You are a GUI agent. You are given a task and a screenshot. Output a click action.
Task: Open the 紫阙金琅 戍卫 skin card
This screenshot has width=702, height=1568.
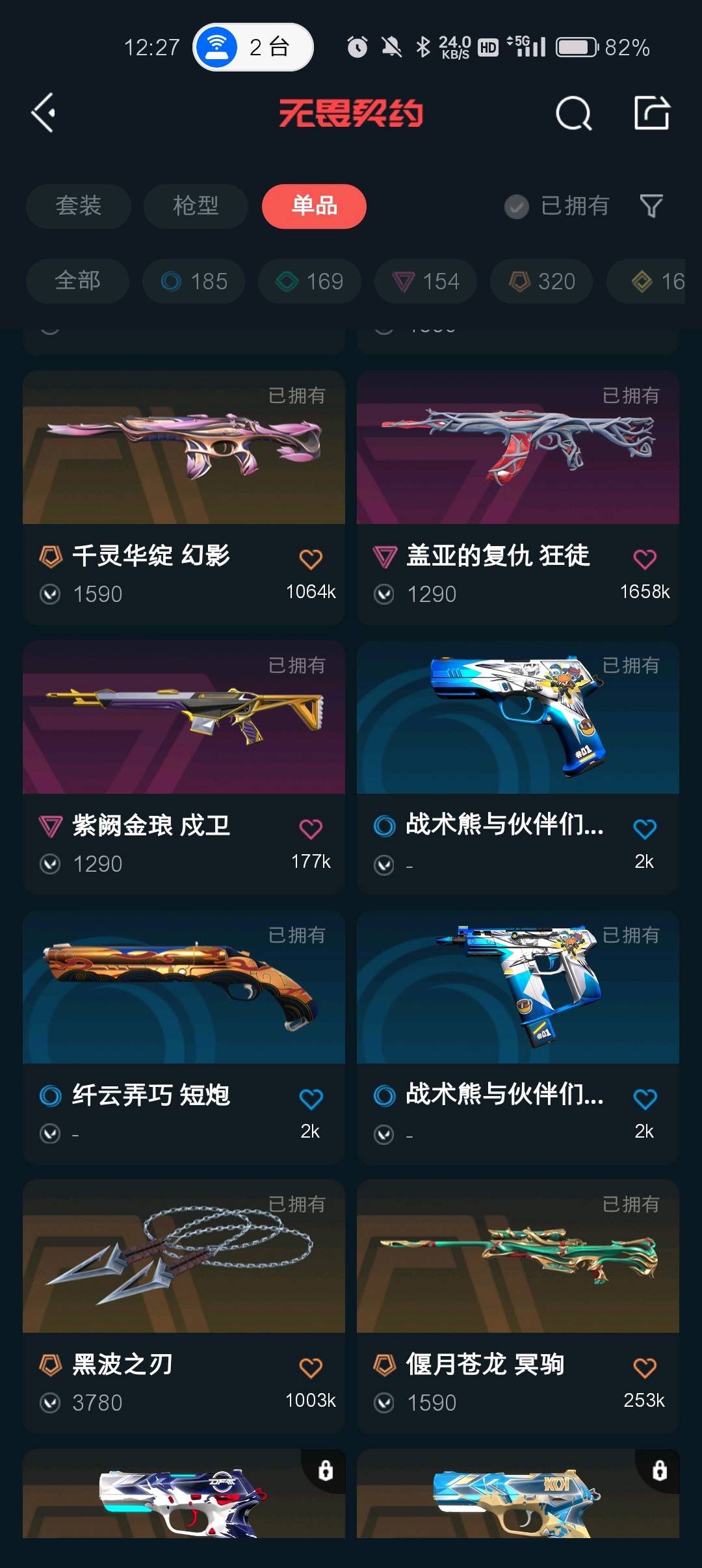pos(184,718)
